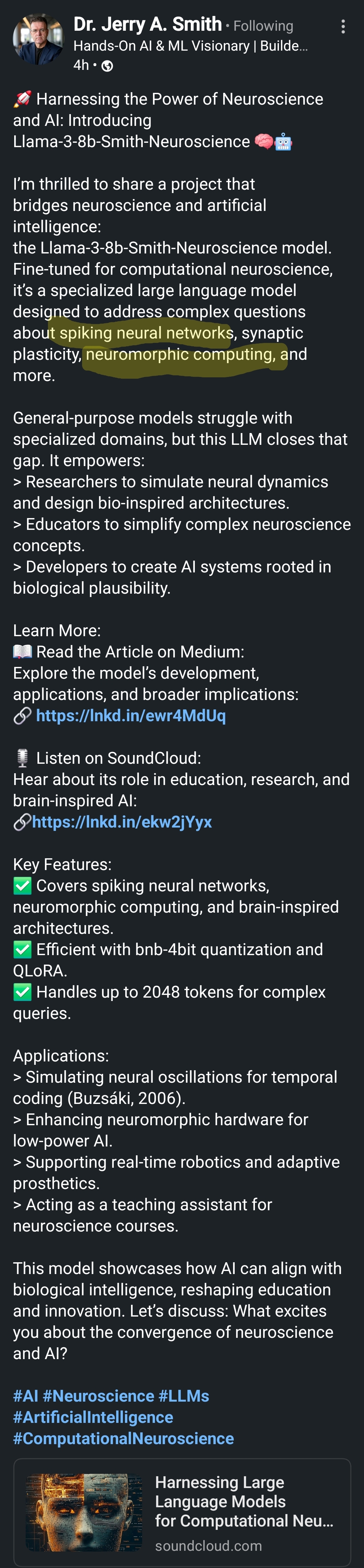Open the #ArtificialIntelligence hashtag

tap(93, 1417)
